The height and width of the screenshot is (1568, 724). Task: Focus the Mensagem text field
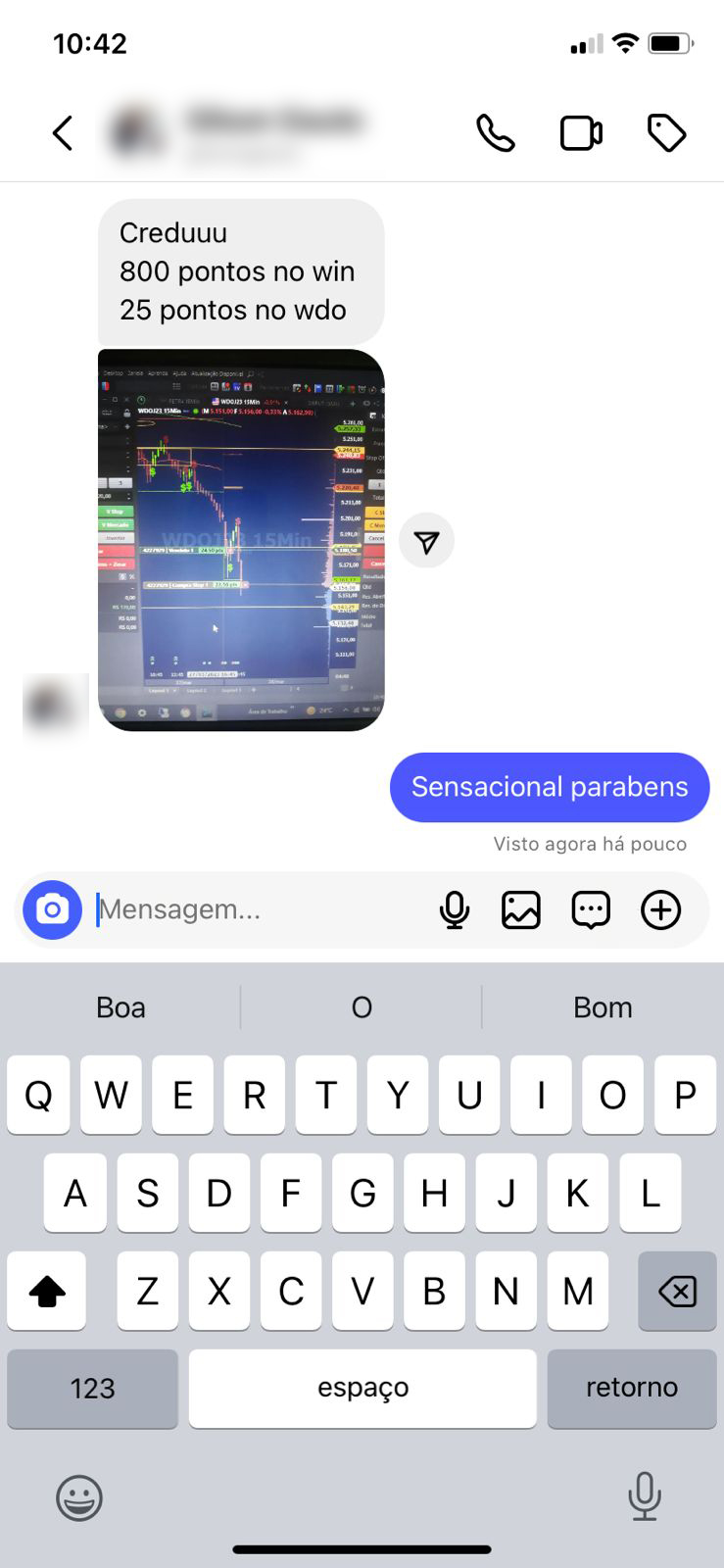pos(255,909)
